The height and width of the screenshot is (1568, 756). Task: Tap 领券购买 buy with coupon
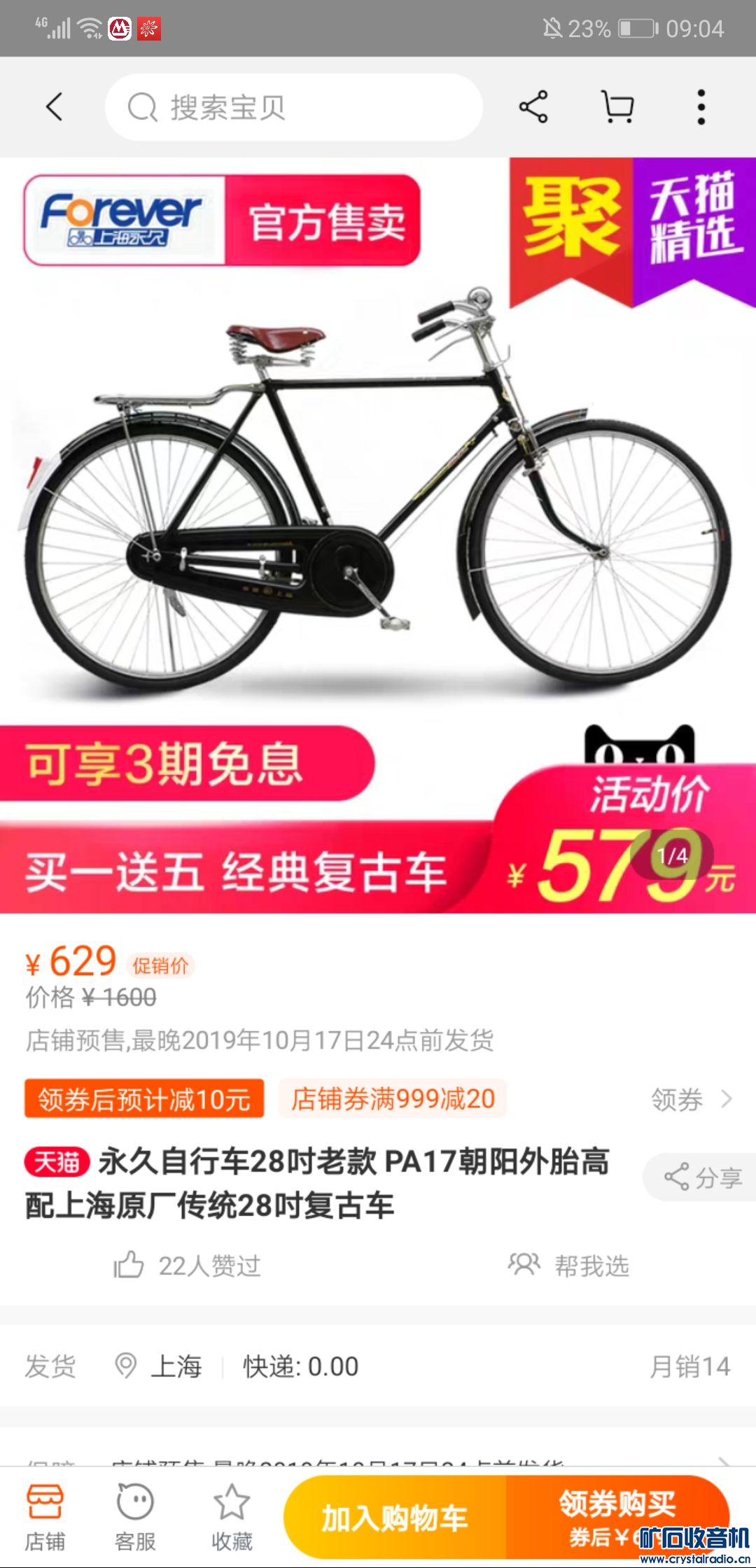point(616,1516)
